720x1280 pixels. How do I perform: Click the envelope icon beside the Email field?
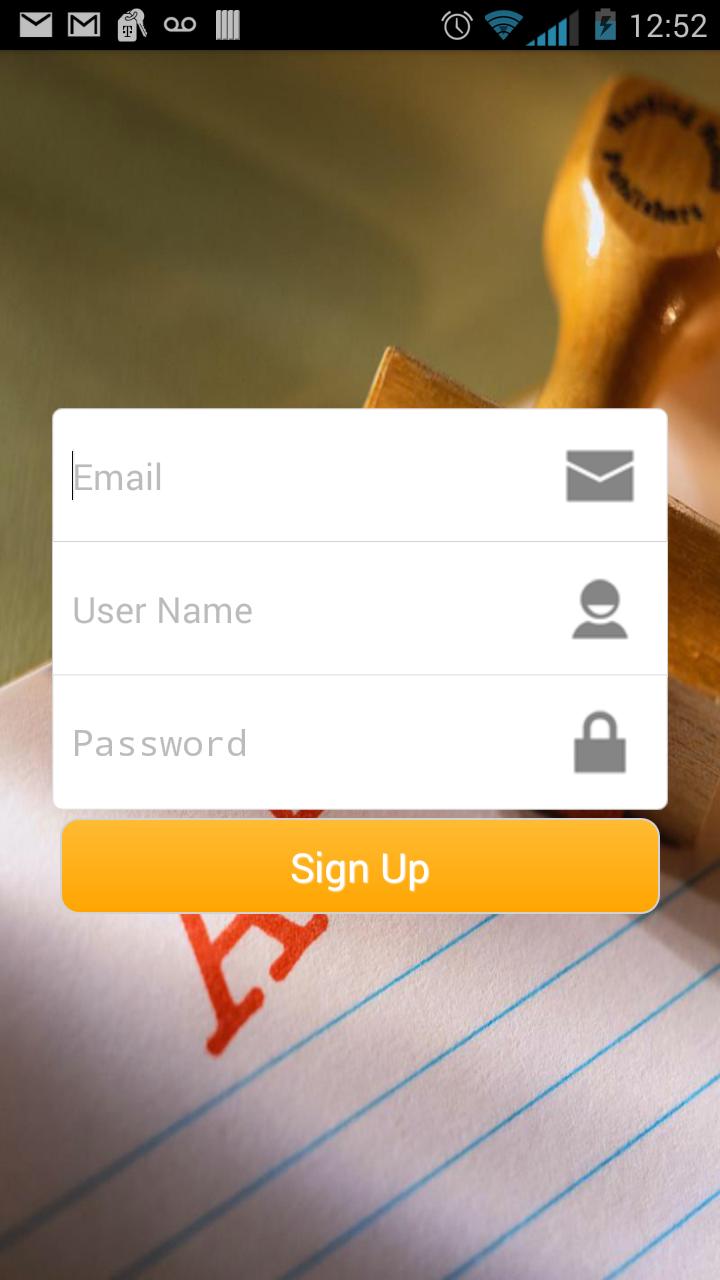[598, 476]
